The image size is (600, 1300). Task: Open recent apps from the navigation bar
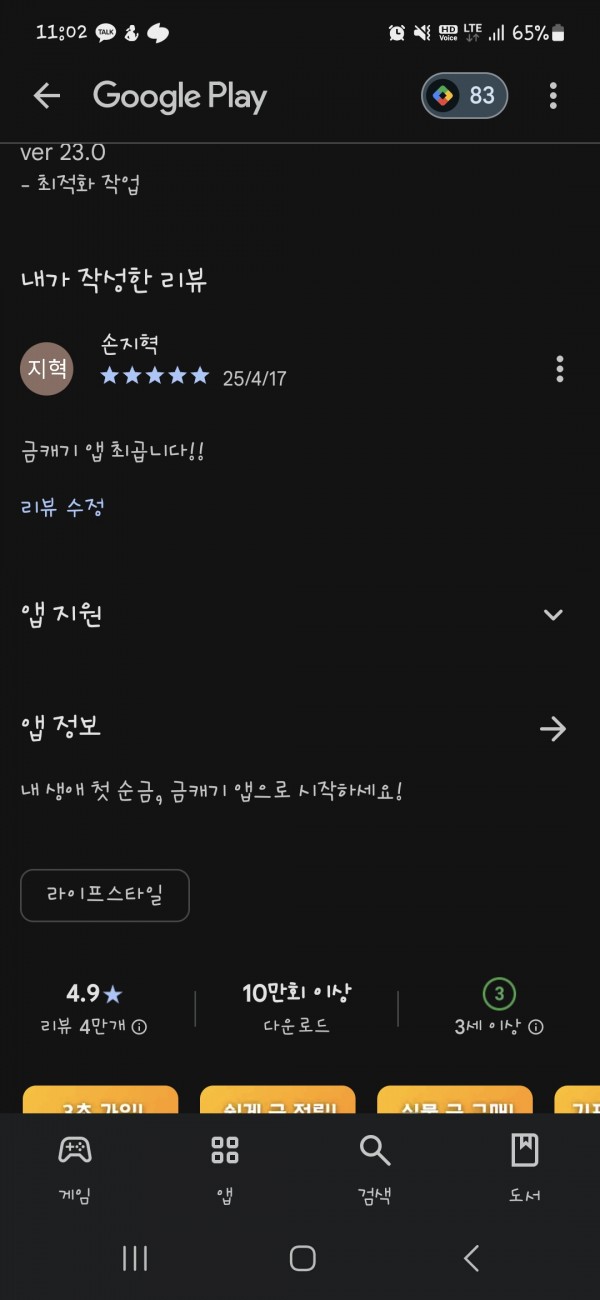[135, 1258]
